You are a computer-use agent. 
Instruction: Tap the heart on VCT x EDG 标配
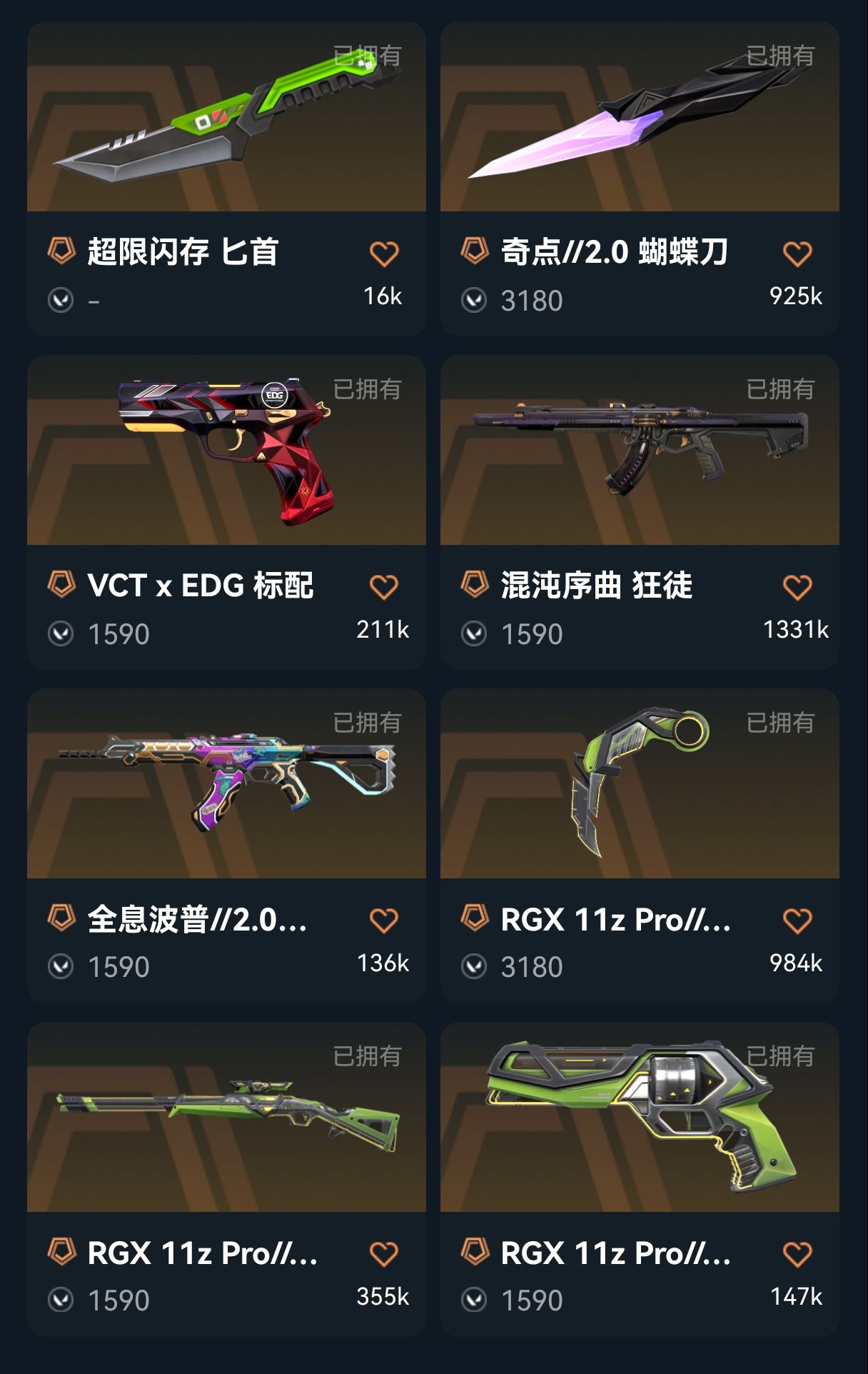click(384, 587)
